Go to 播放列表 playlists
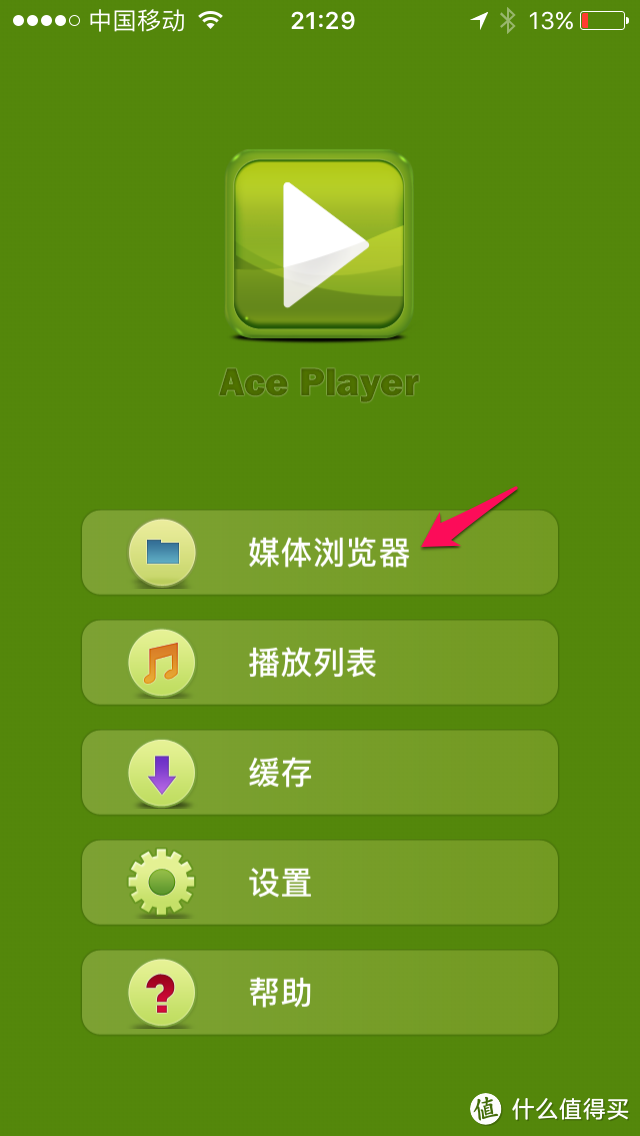 [x=319, y=663]
